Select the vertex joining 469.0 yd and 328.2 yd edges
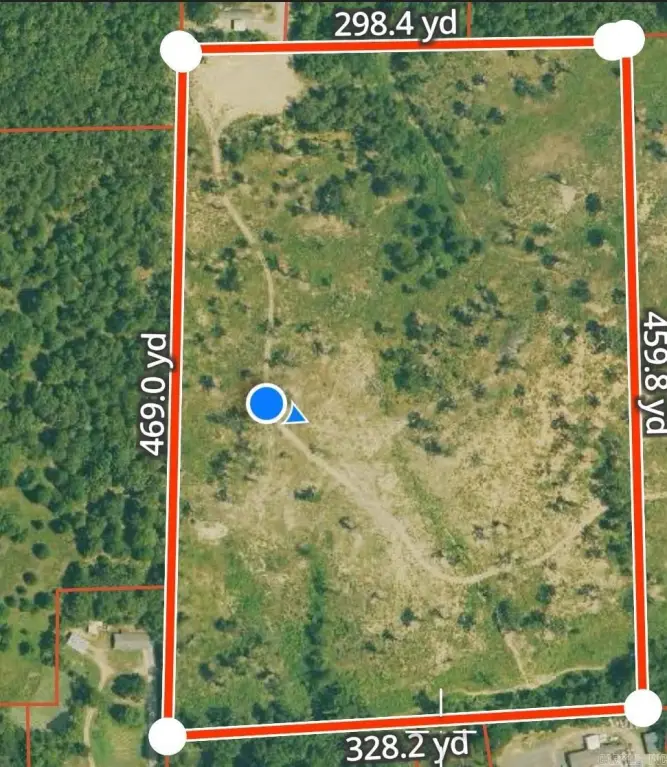 [167, 736]
